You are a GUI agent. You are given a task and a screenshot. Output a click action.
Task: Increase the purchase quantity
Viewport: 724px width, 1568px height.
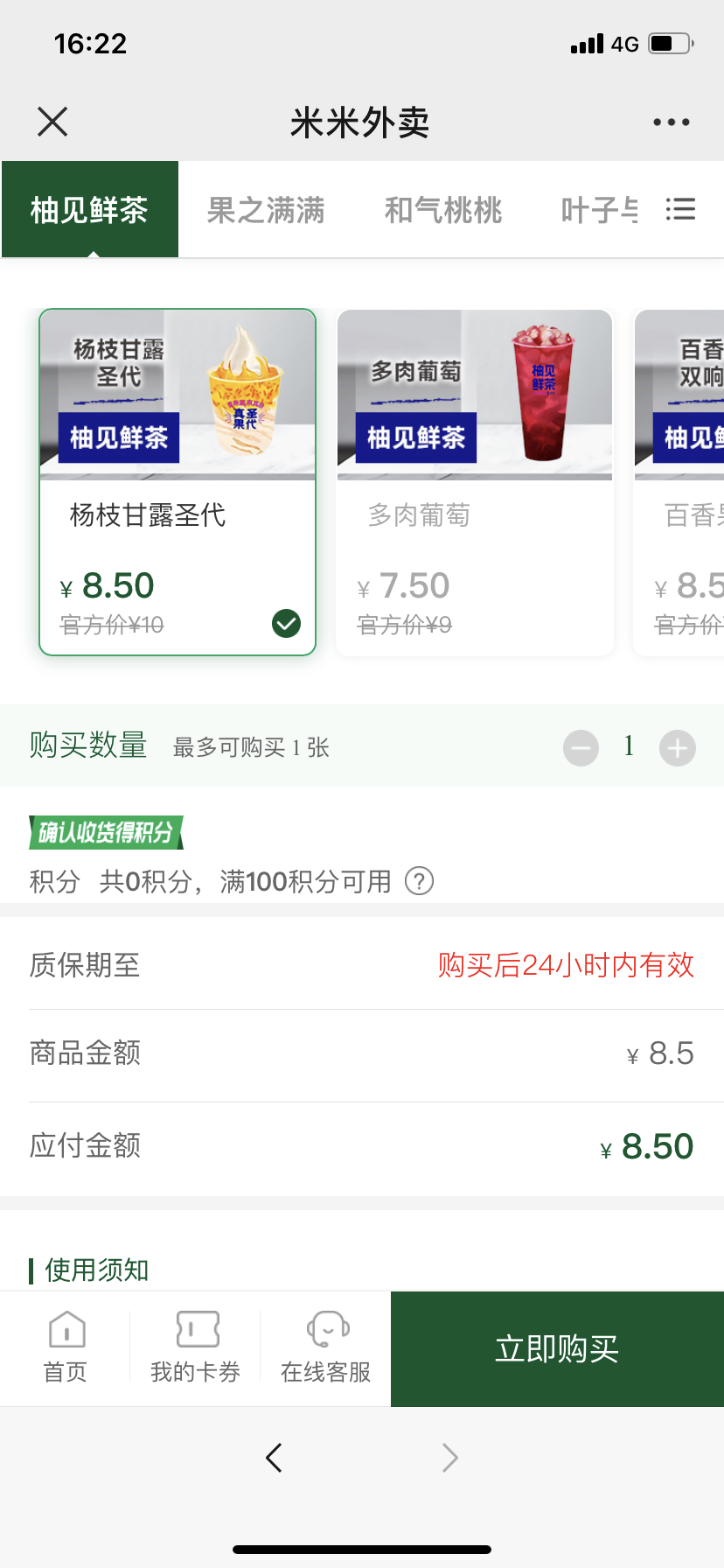click(678, 748)
